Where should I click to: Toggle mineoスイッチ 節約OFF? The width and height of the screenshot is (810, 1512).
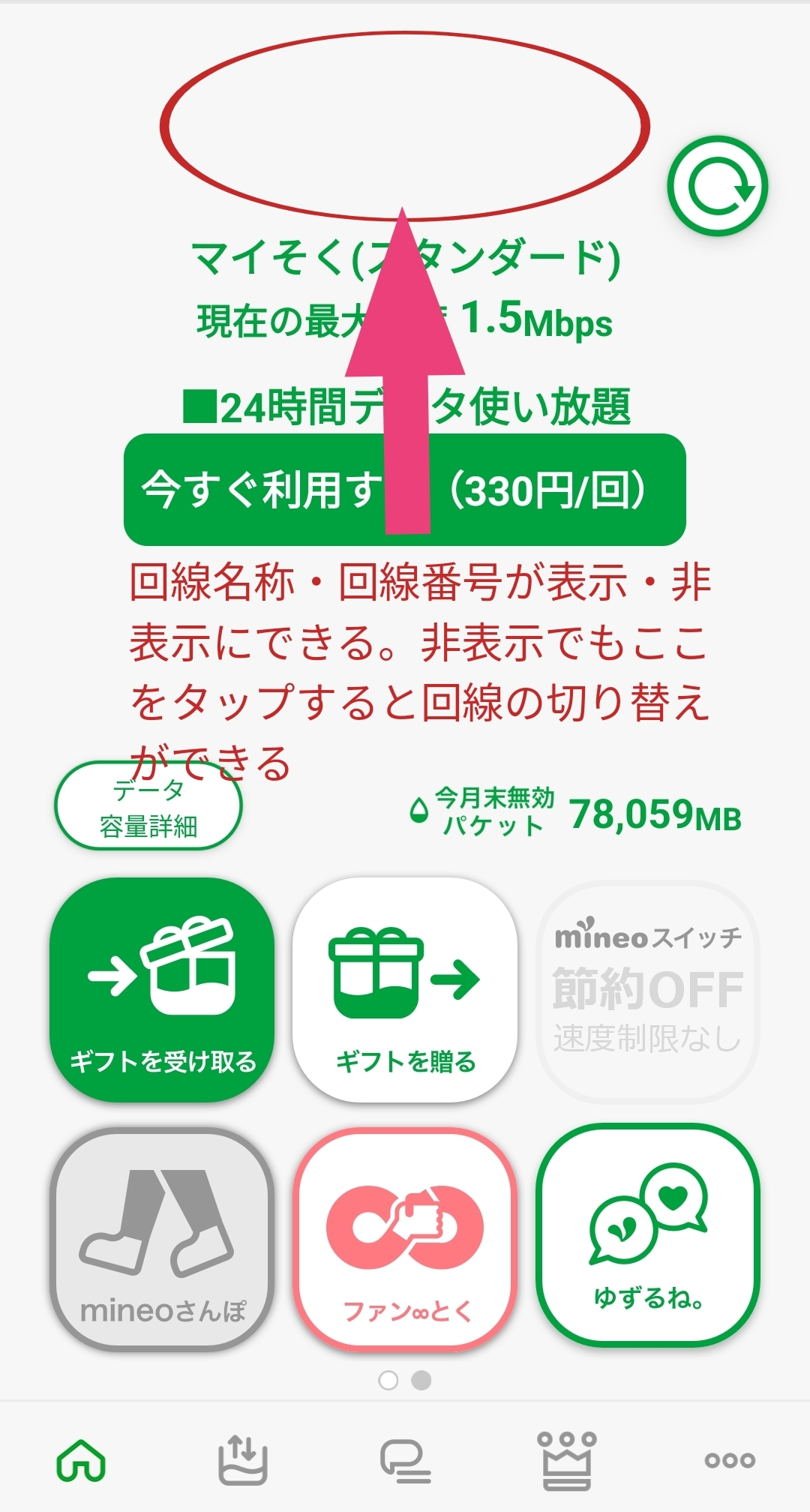648,991
